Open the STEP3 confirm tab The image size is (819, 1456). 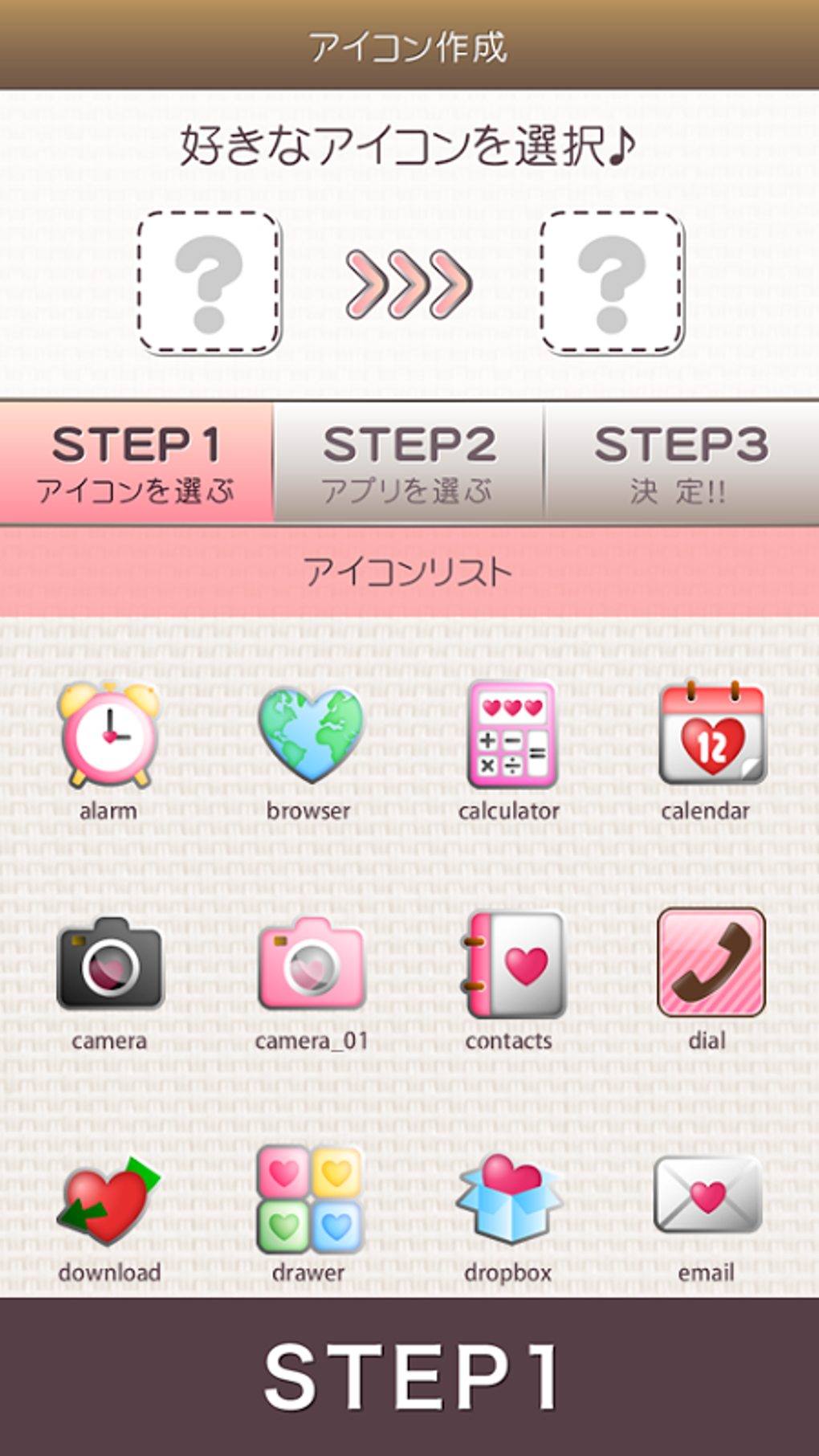coord(681,464)
